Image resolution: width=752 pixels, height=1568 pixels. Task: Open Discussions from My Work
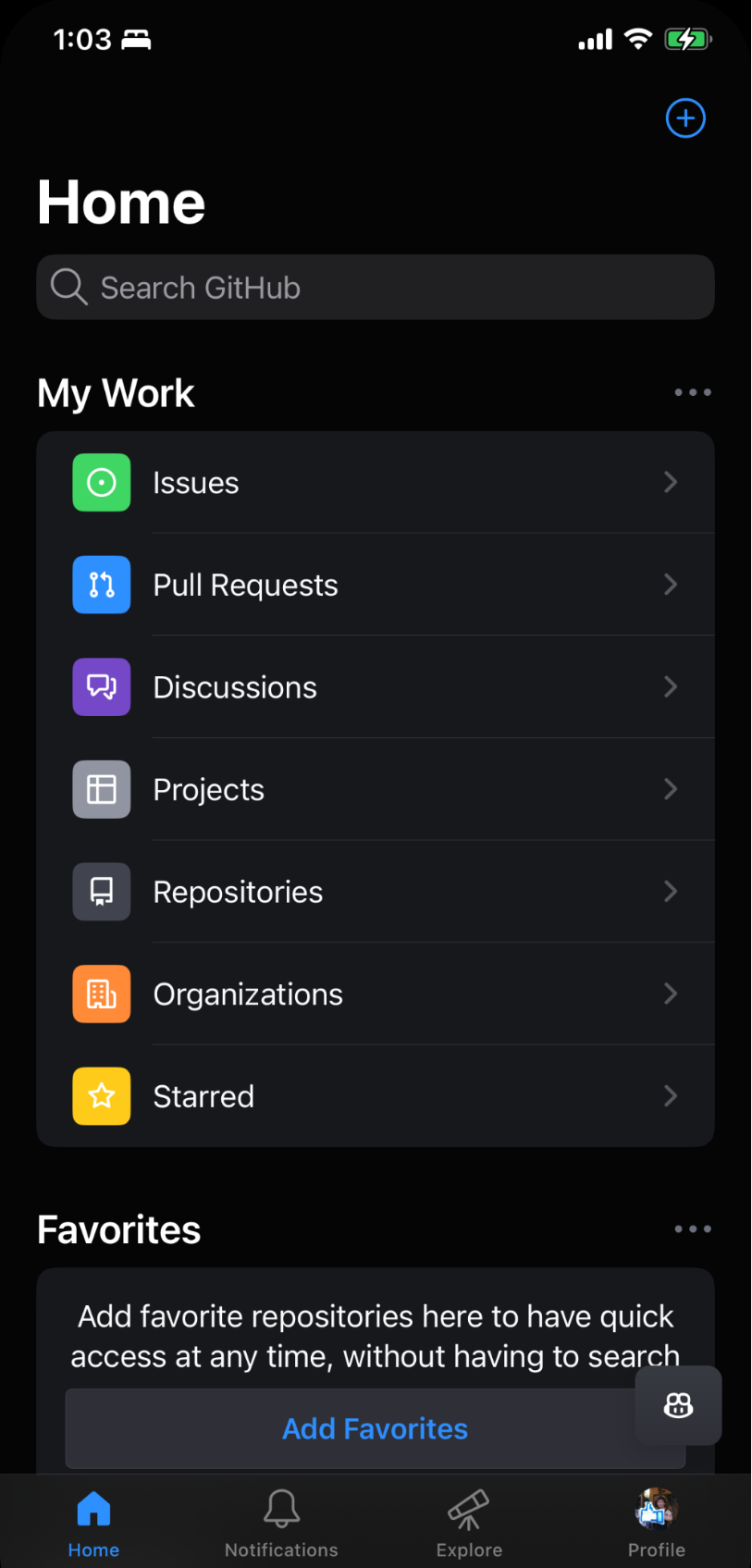click(x=376, y=687)
